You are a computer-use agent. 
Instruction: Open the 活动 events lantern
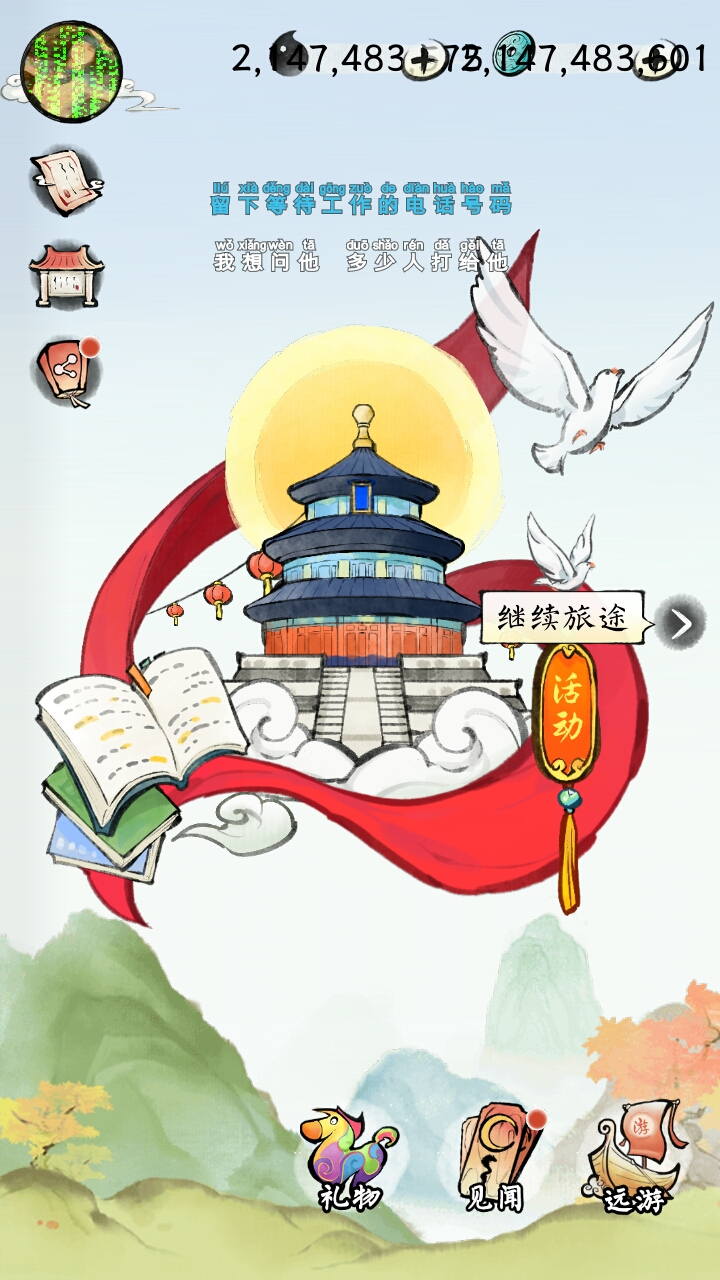pyautogui.click(x=567, y=711)
